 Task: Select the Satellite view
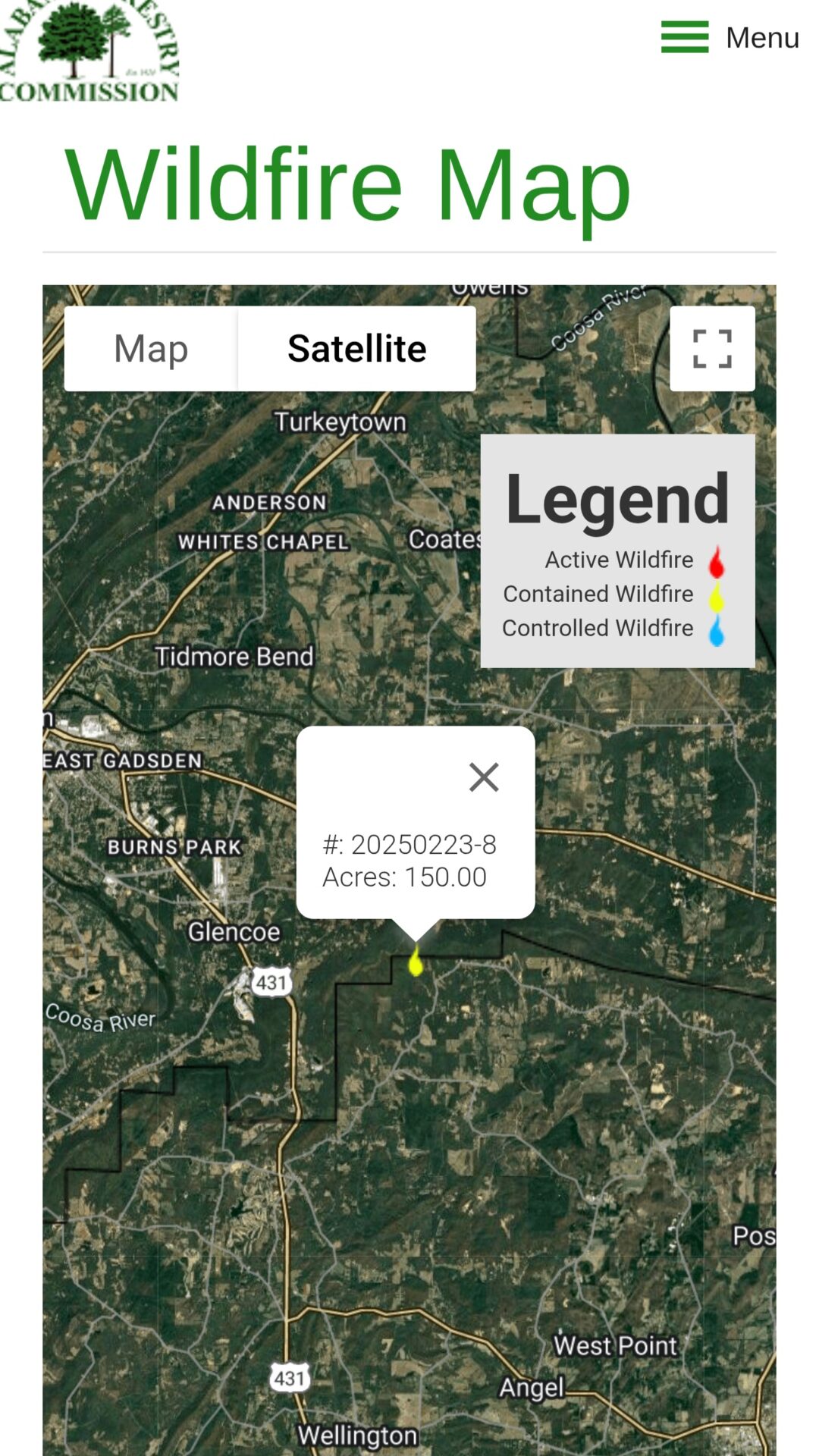[356, 349]
